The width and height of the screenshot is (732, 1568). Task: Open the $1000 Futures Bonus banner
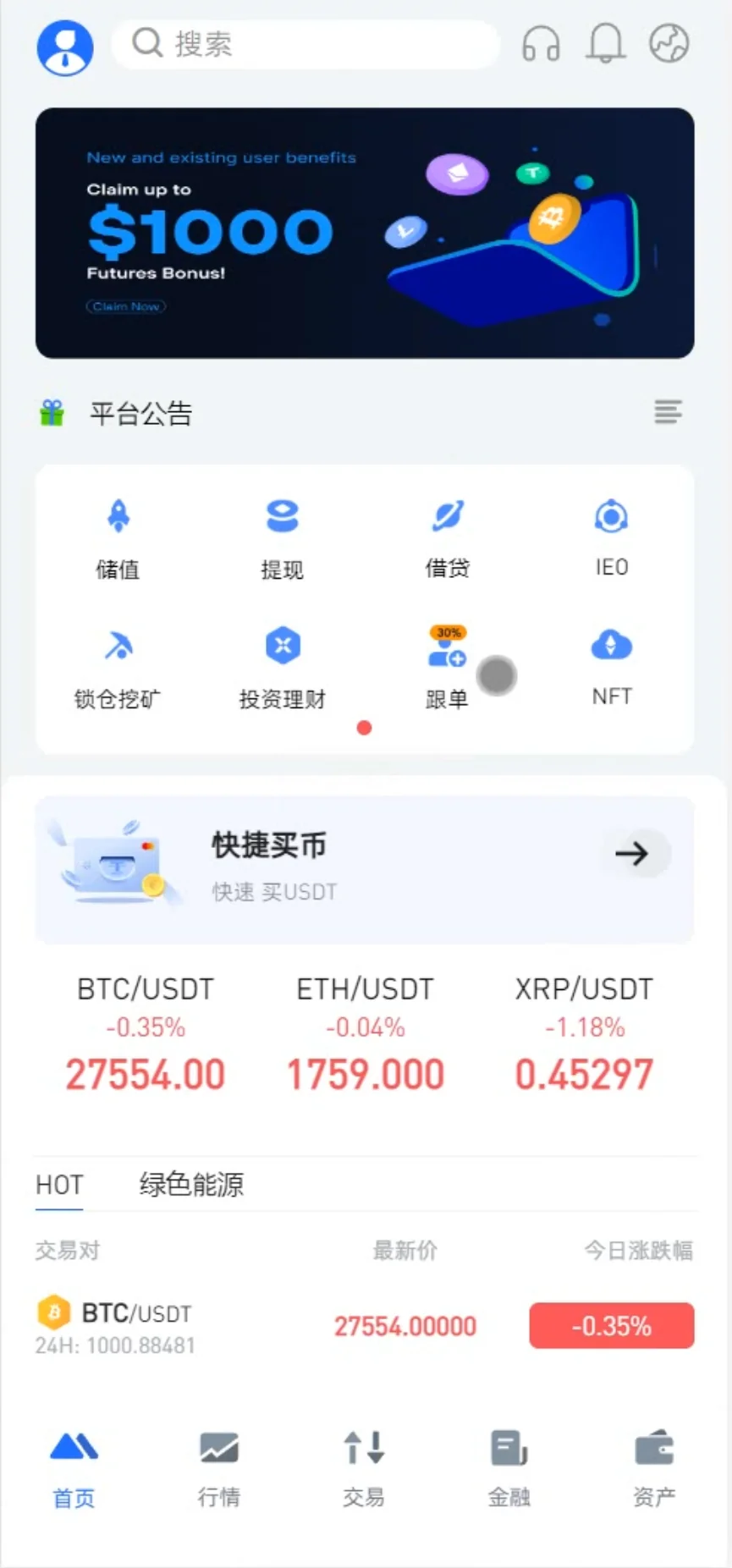pos(365,233)
